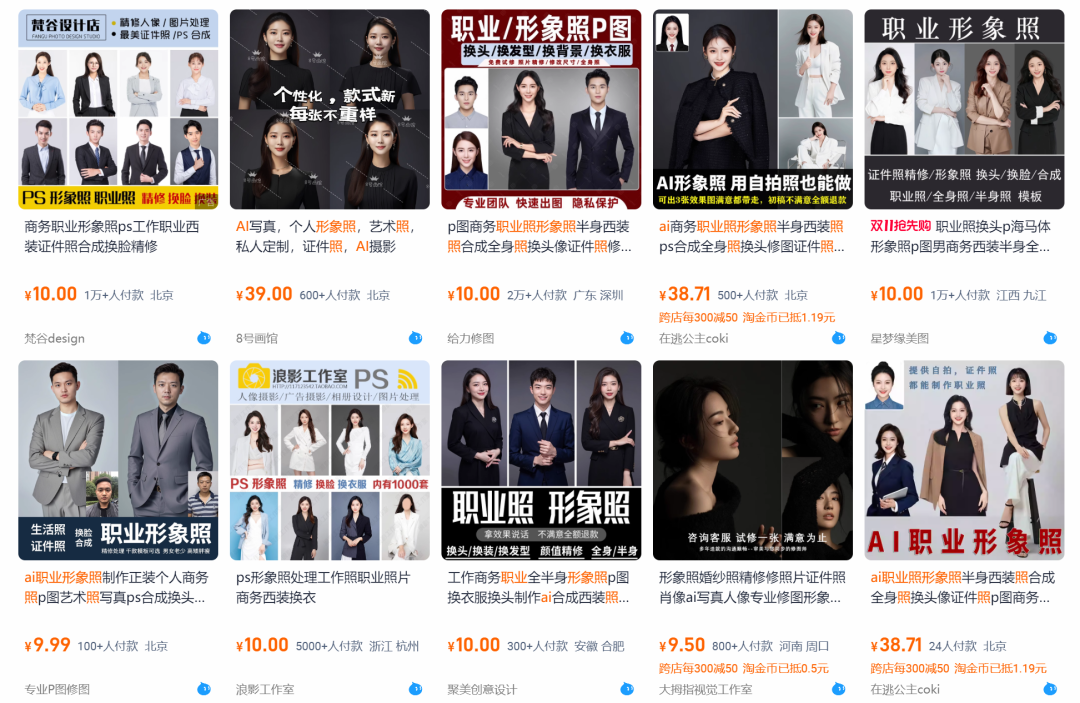
Task: Contact 聚美创意设计 via the blue chat icon
Action: tap(627, 689)
